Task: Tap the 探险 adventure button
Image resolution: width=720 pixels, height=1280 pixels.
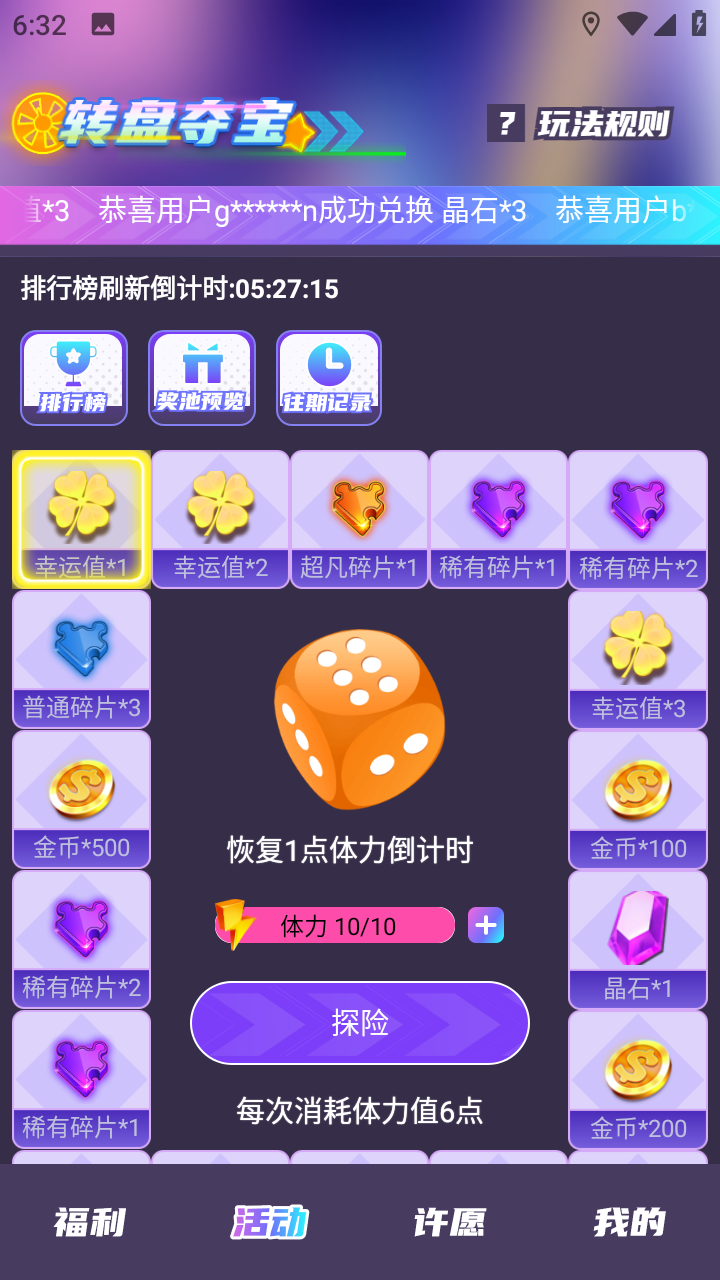Action: 360,1022
